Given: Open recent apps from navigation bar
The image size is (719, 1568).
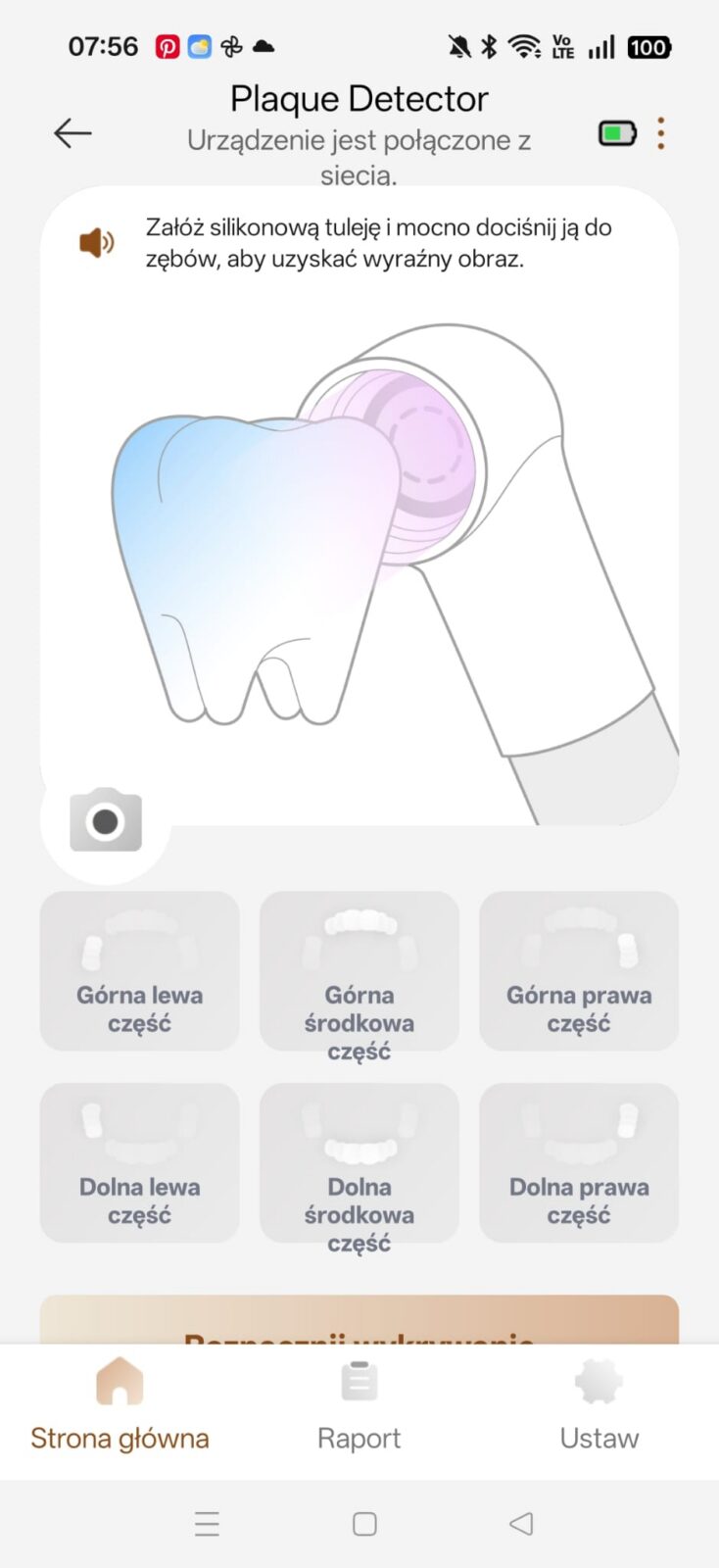Looking at the screenshot, I should point(207,1524).
